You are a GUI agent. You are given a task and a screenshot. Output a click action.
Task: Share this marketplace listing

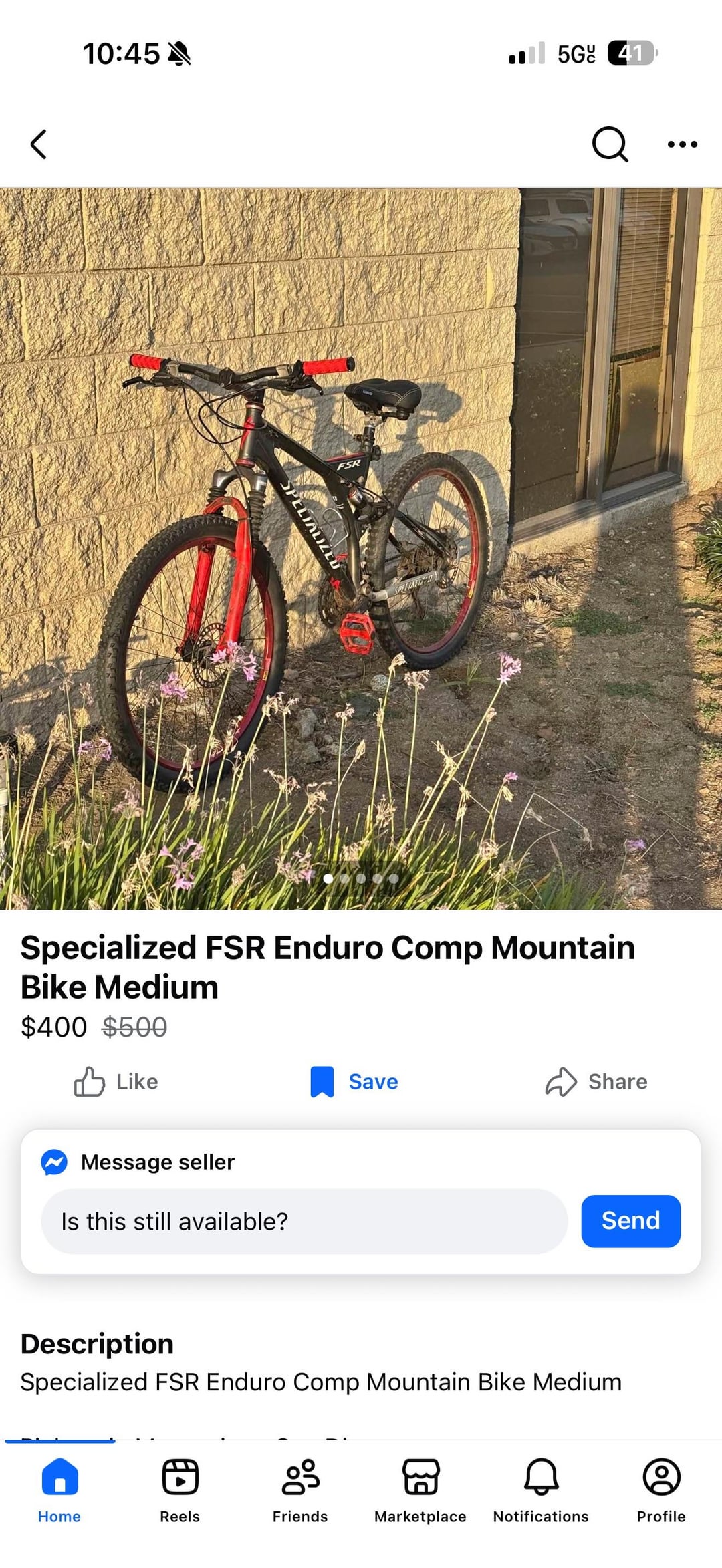click(x=596, y=1081)
